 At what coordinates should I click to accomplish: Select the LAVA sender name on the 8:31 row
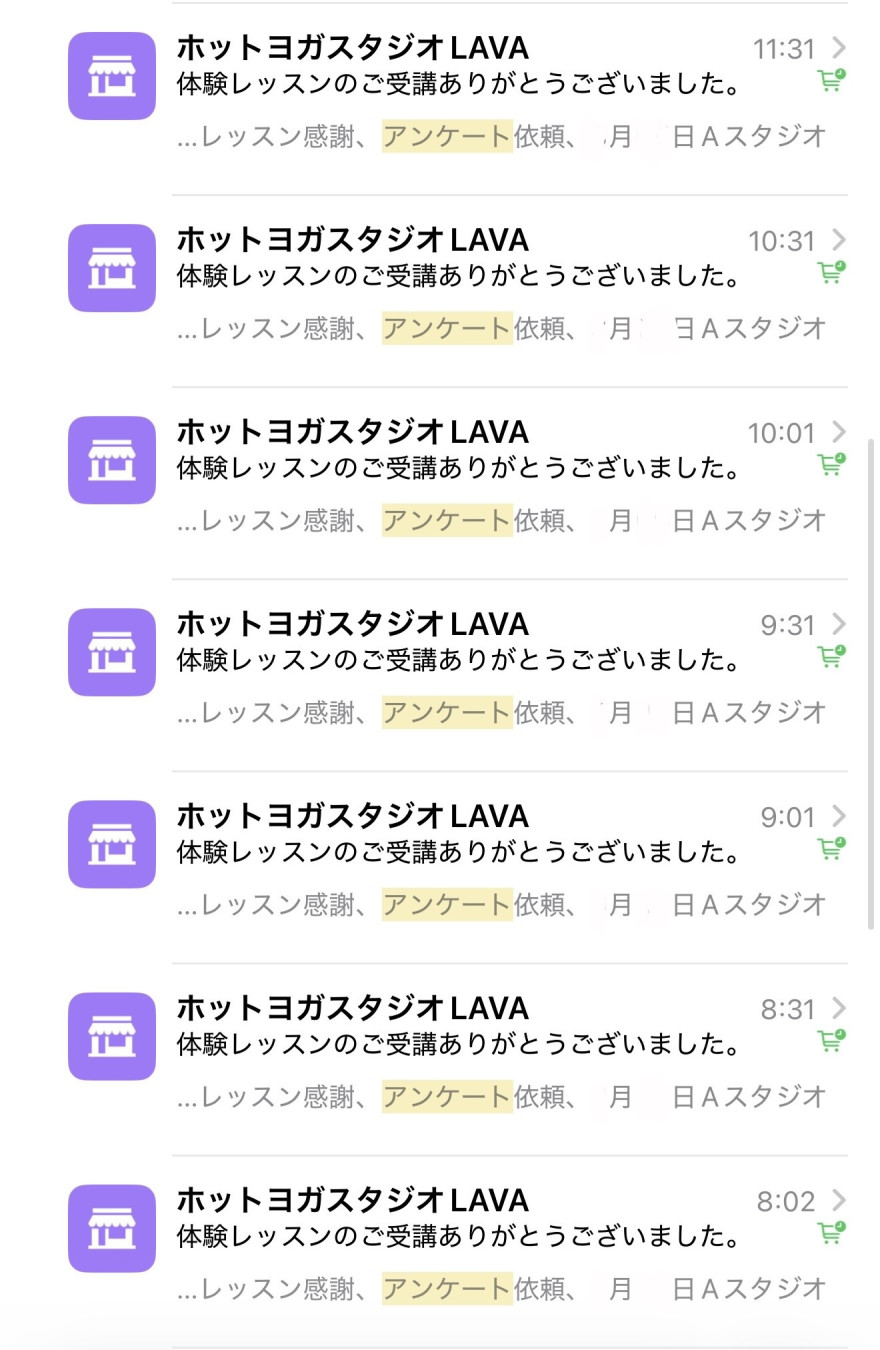(x=351, y=1007)
